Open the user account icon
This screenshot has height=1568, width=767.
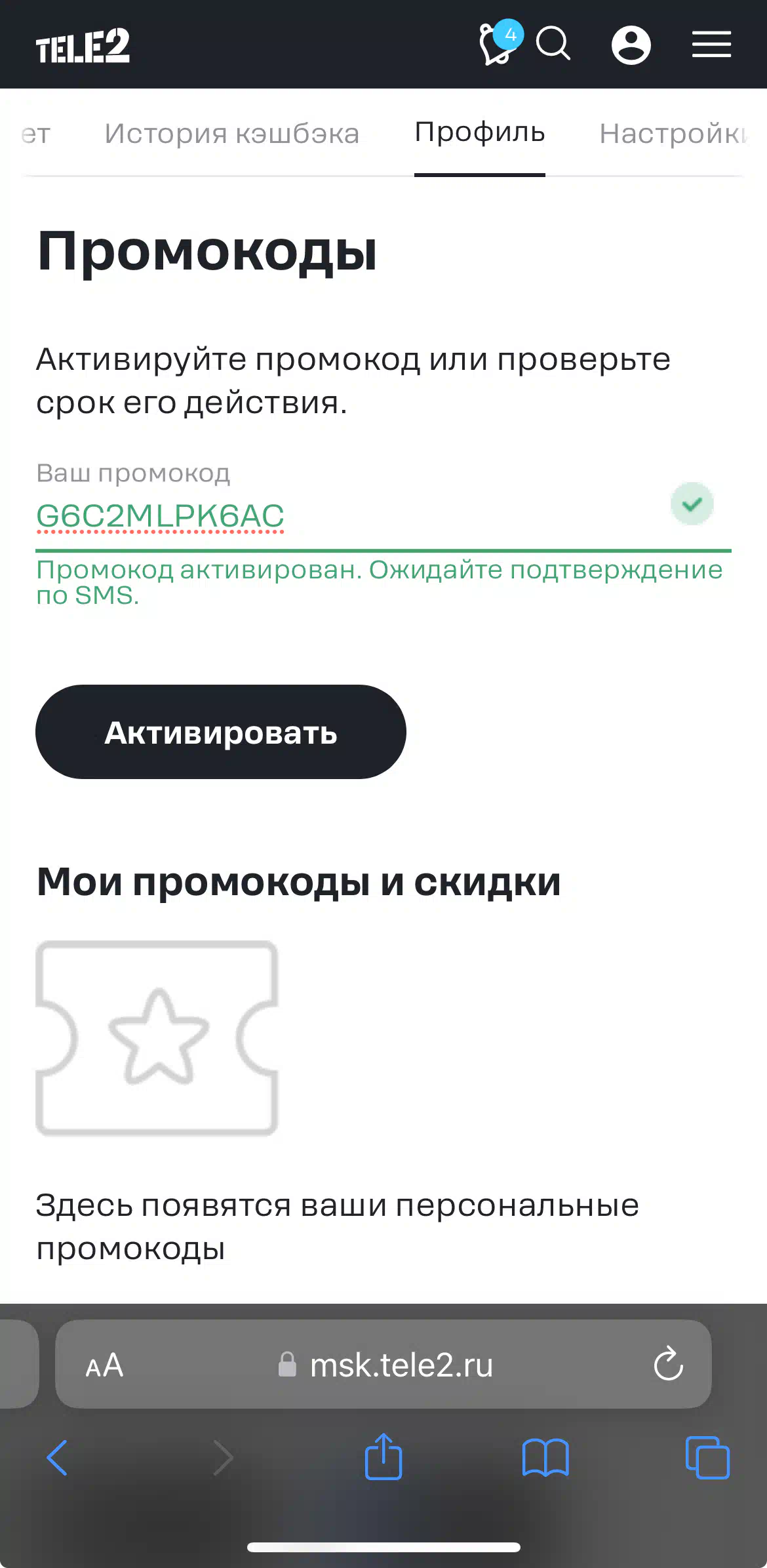631,45
